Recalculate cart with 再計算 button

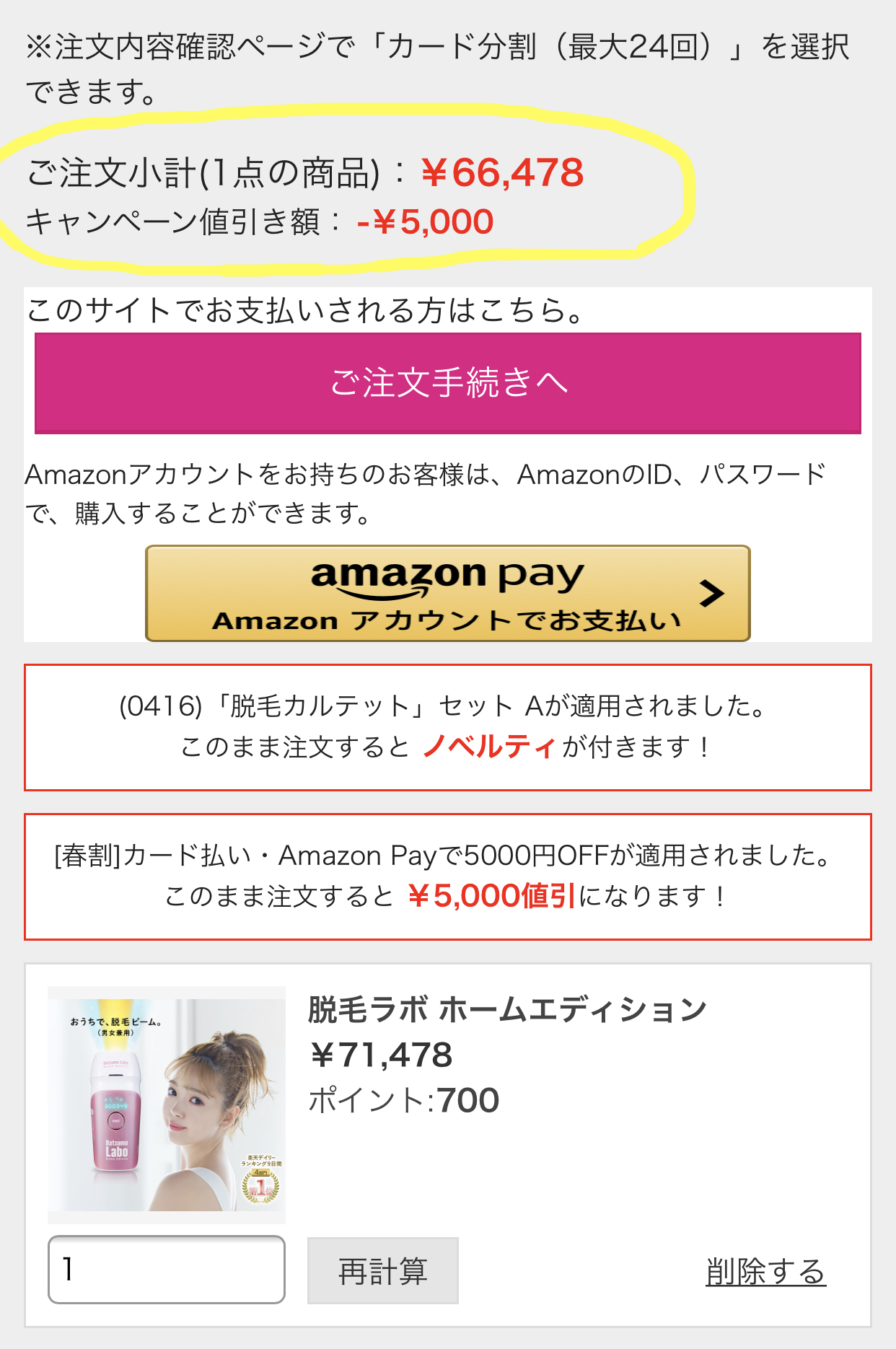pos(382,1271)
